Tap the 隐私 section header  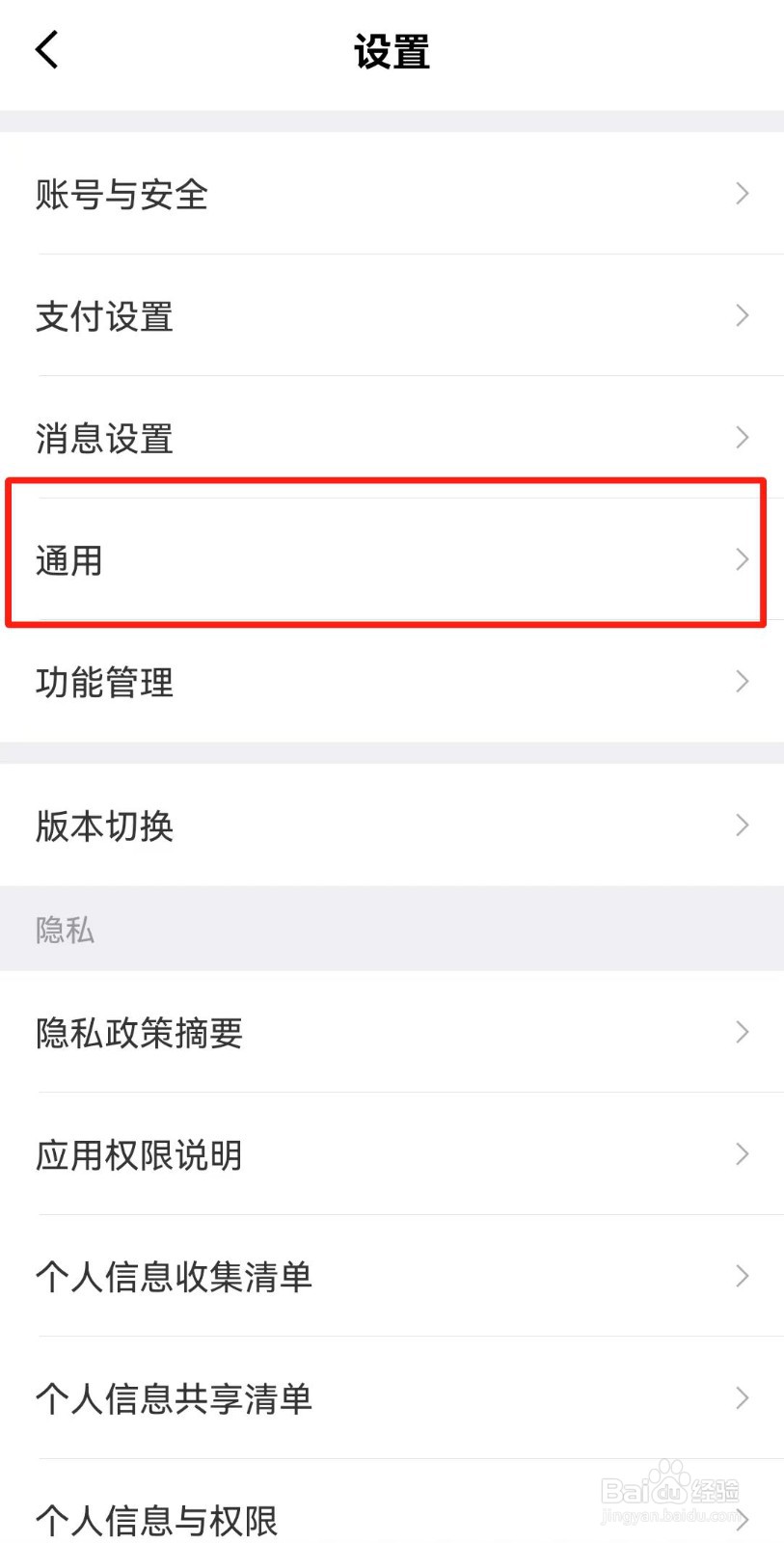point(65,929)
